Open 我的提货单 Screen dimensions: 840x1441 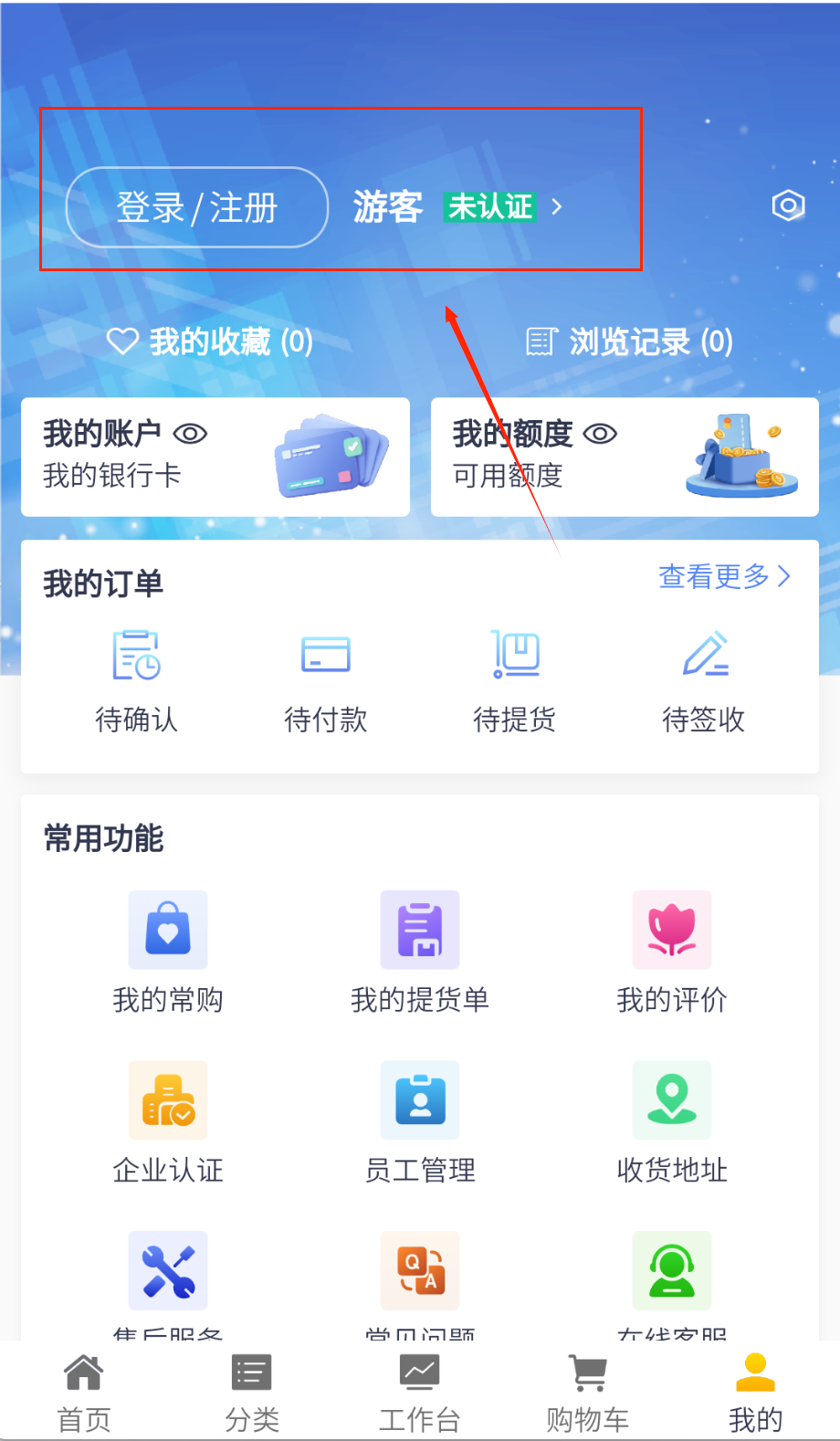420,952
